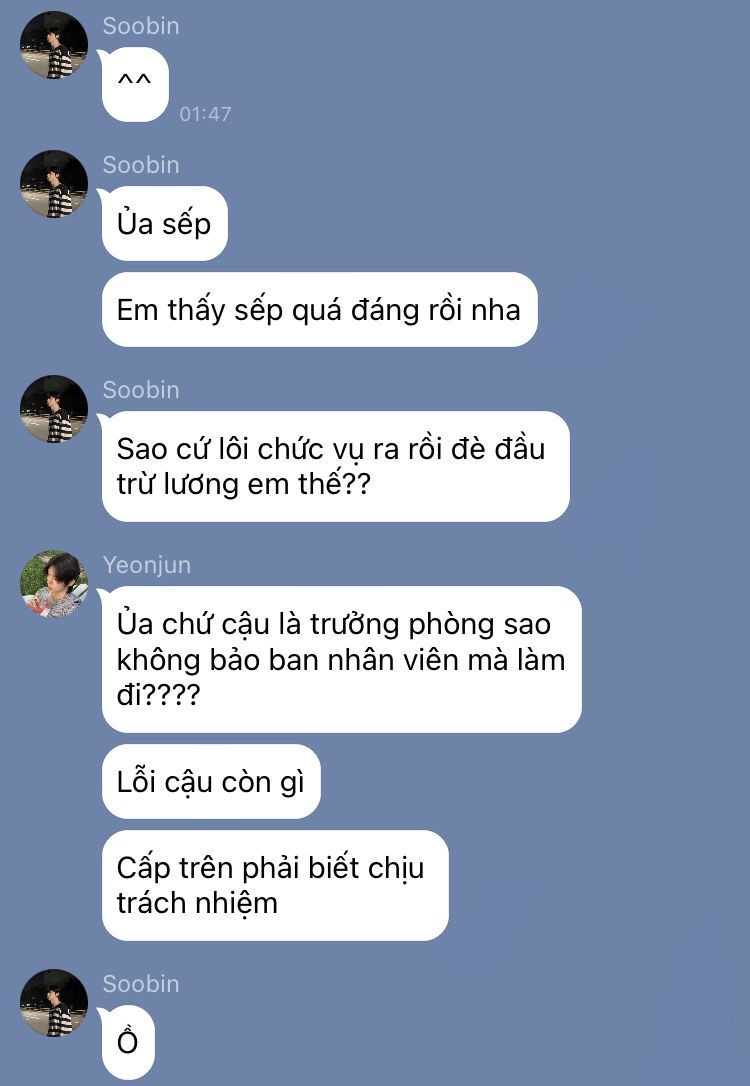View Soobin's avatar beside "Sao cứ lôi chức vụ"
Image resolution: width=750 pixels, height=1086 pixels.
point(54,409)
